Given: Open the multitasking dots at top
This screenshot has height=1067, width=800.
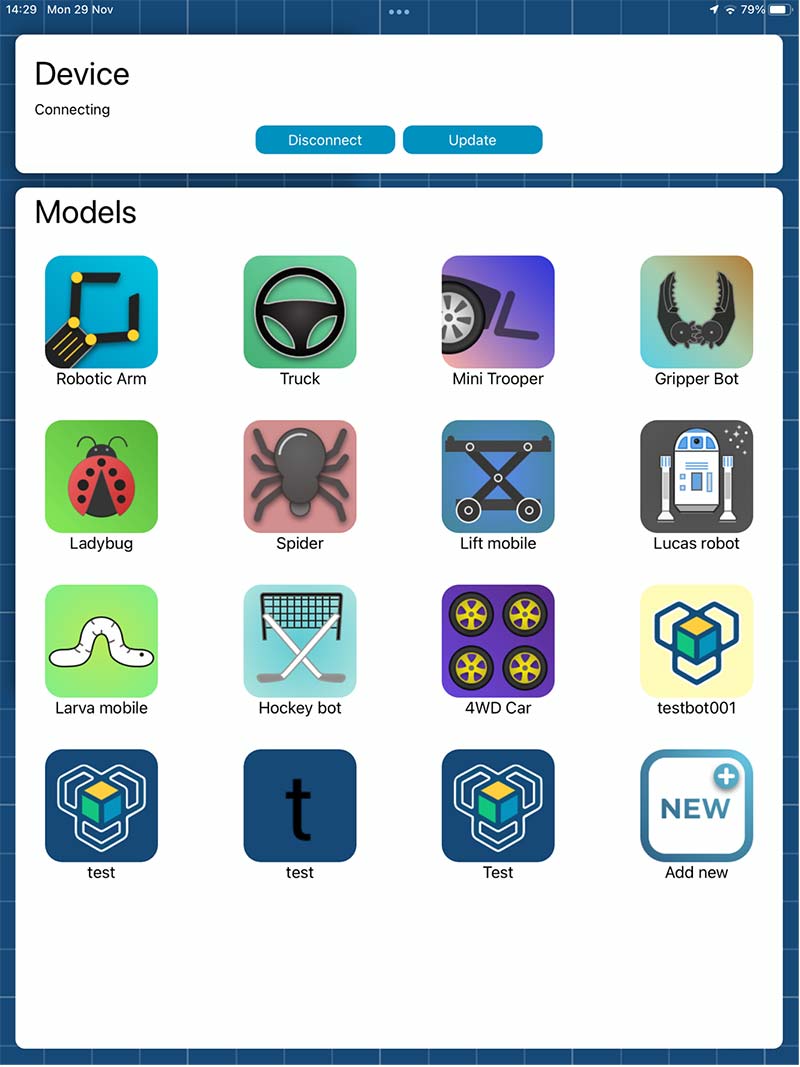Looking at the screenshot, I should point(399,12).
